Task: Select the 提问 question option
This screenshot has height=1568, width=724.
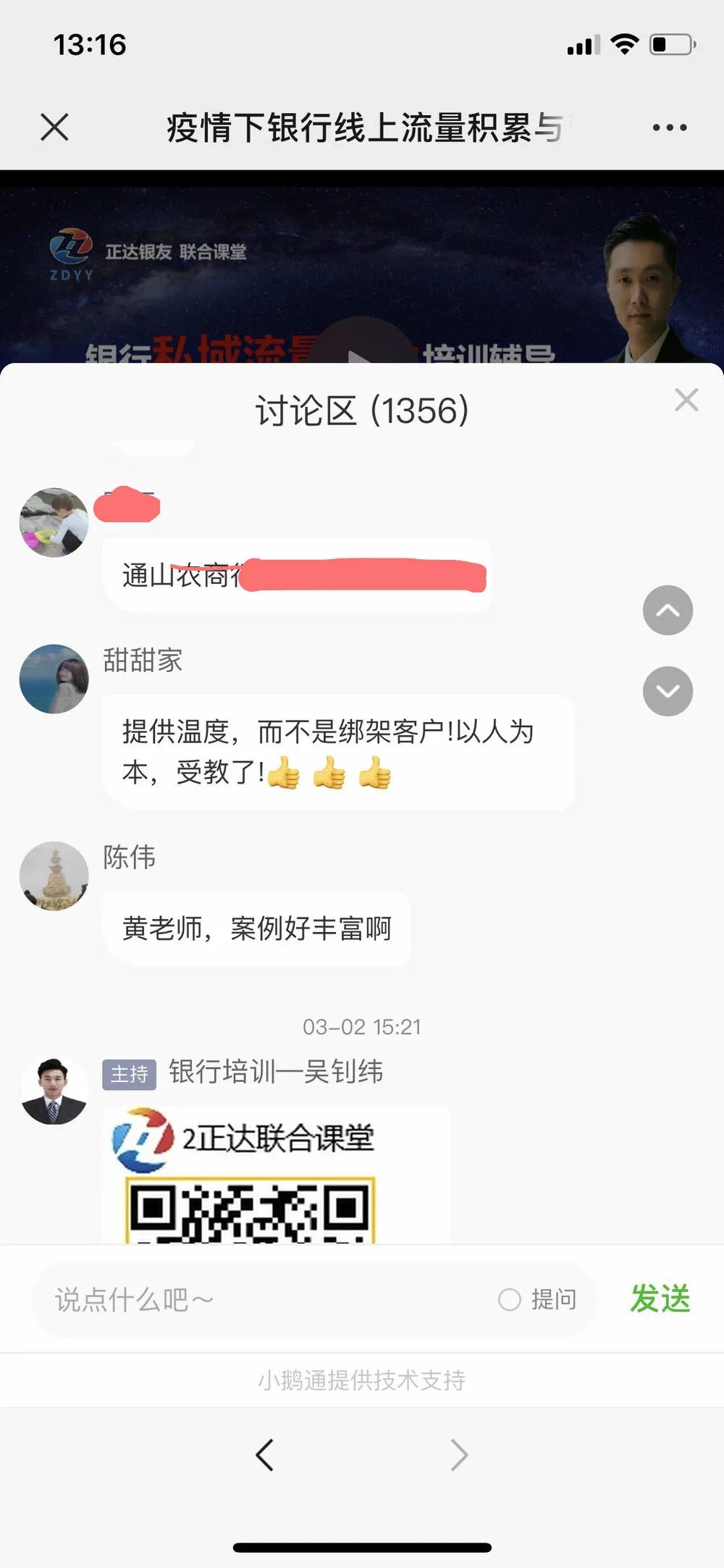Action: 537,1300
